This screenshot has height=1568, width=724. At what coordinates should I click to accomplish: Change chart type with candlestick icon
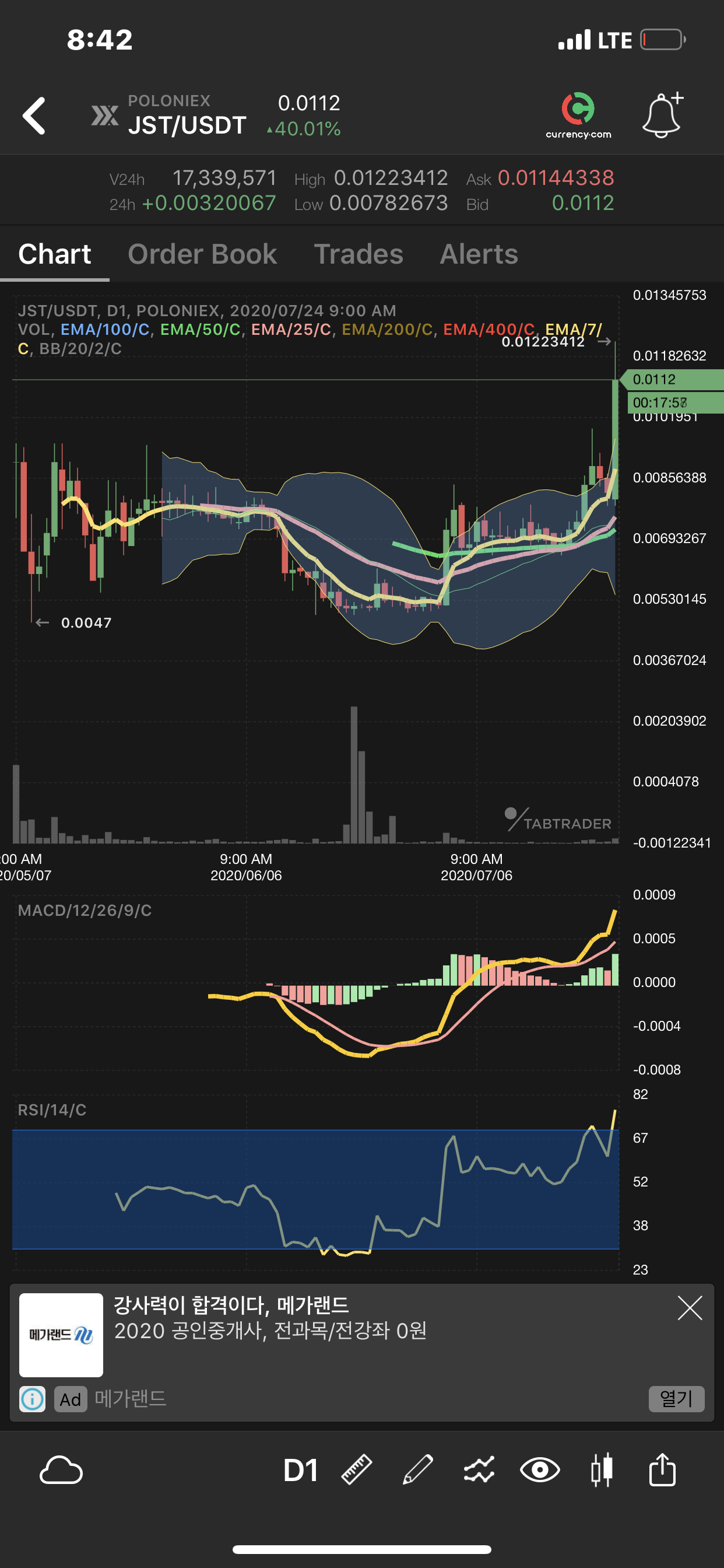coord(601,1471)
